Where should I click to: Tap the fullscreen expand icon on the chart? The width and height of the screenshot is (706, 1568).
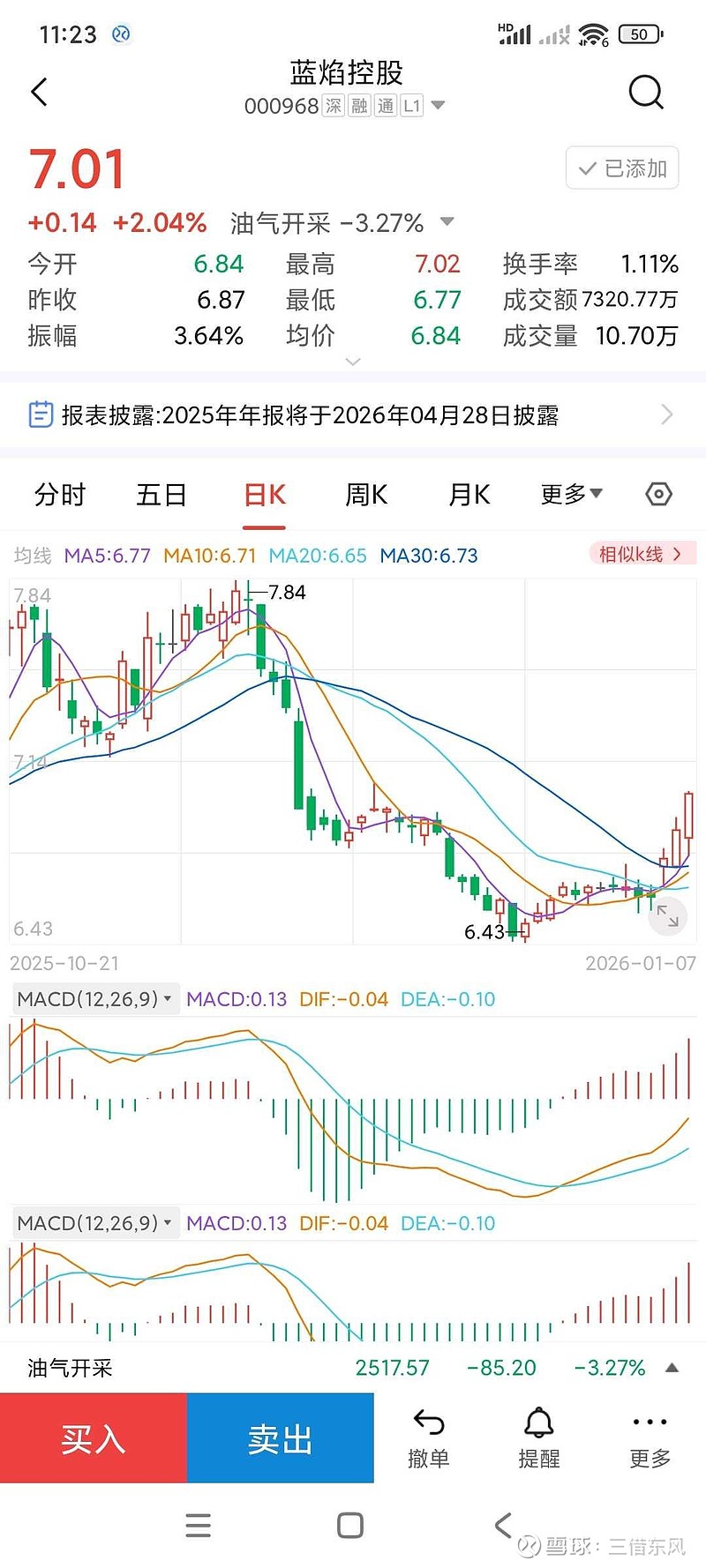coord(668,917)
